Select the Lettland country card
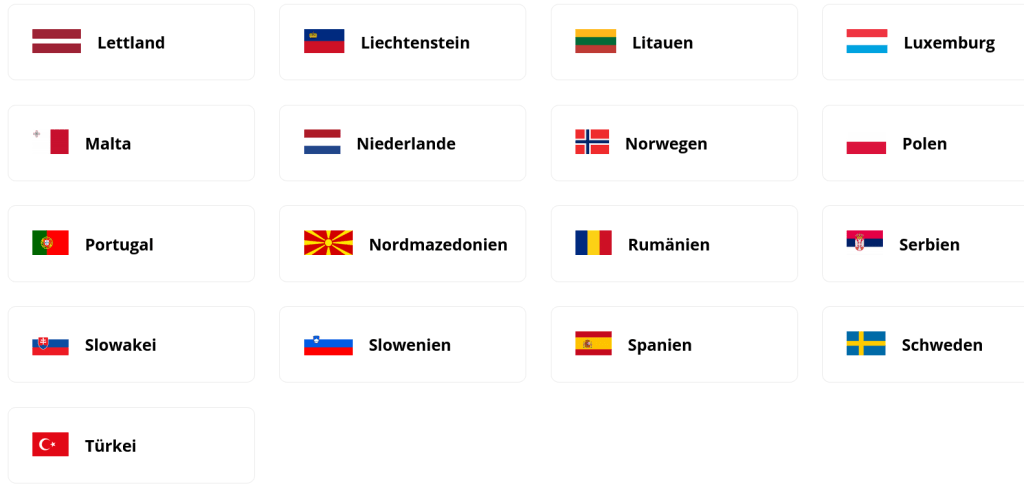The image size is (1024, 499). (131, 43)
